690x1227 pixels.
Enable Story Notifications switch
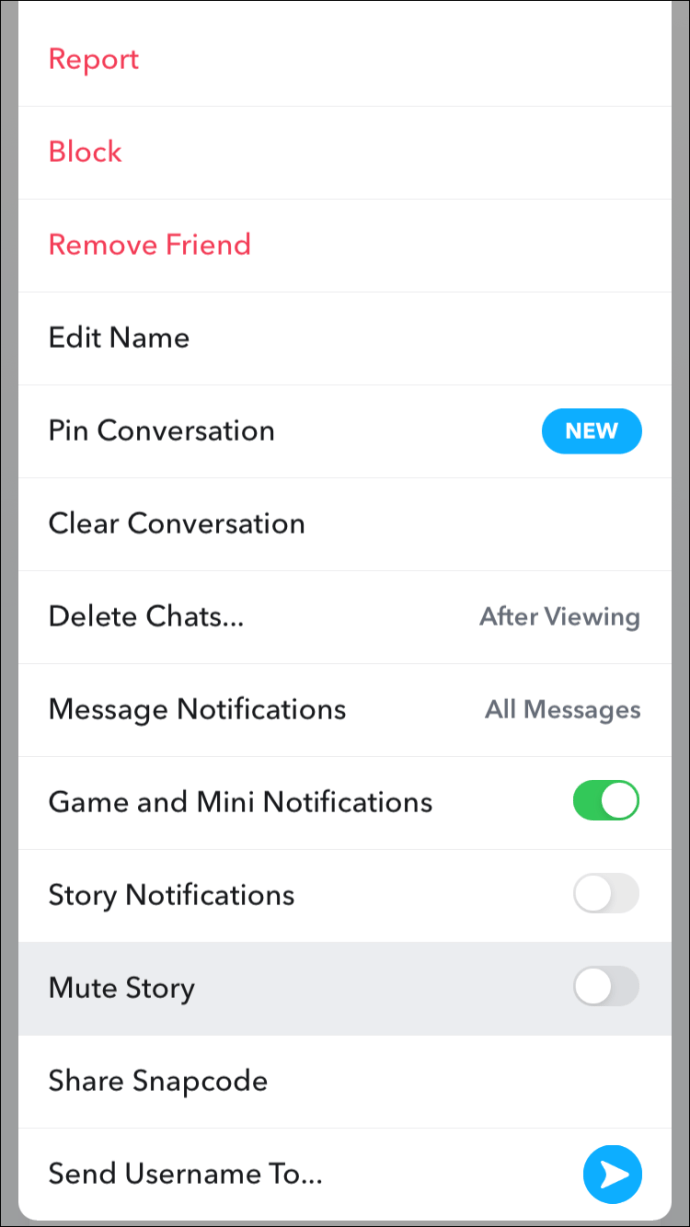coord(606,894)
